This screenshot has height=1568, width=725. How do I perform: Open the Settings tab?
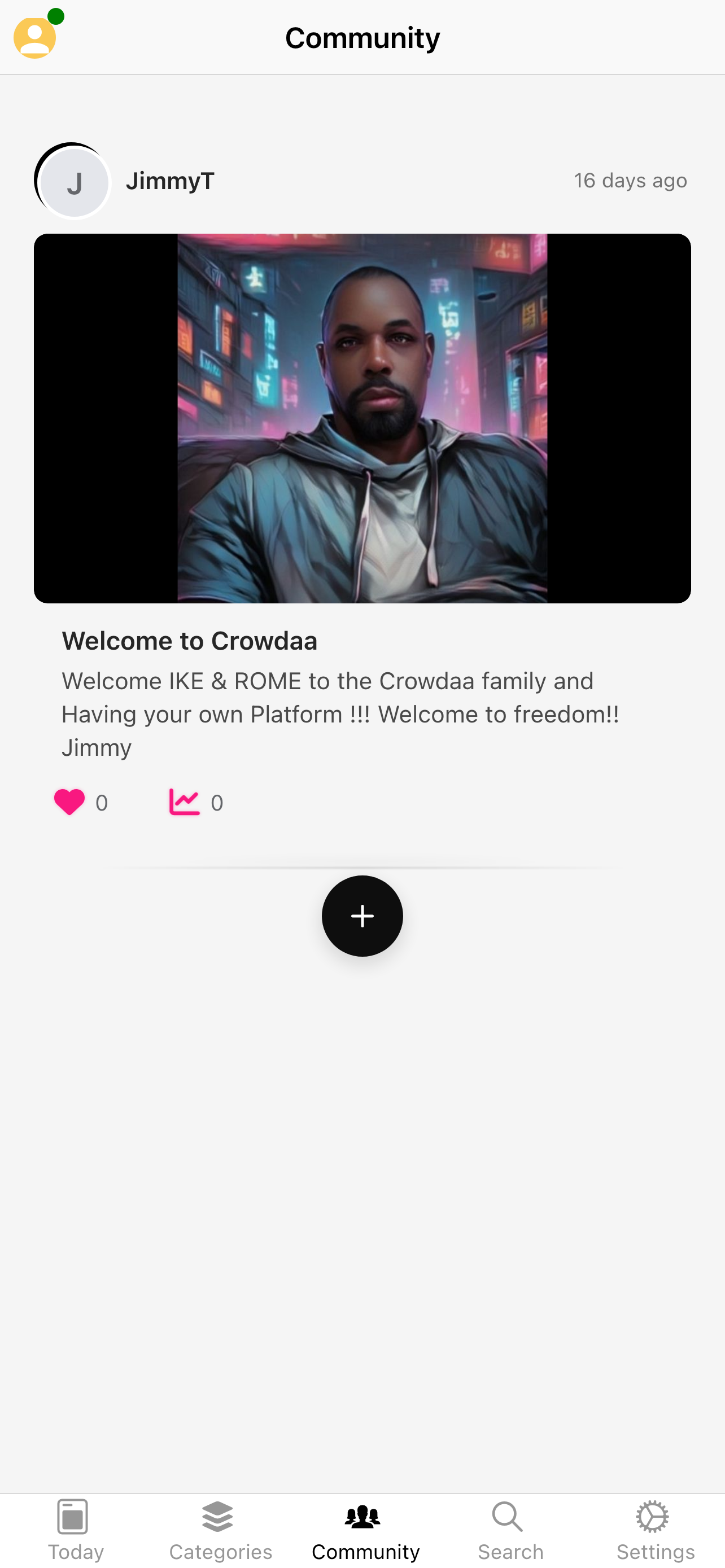(x=654, y=1529)
